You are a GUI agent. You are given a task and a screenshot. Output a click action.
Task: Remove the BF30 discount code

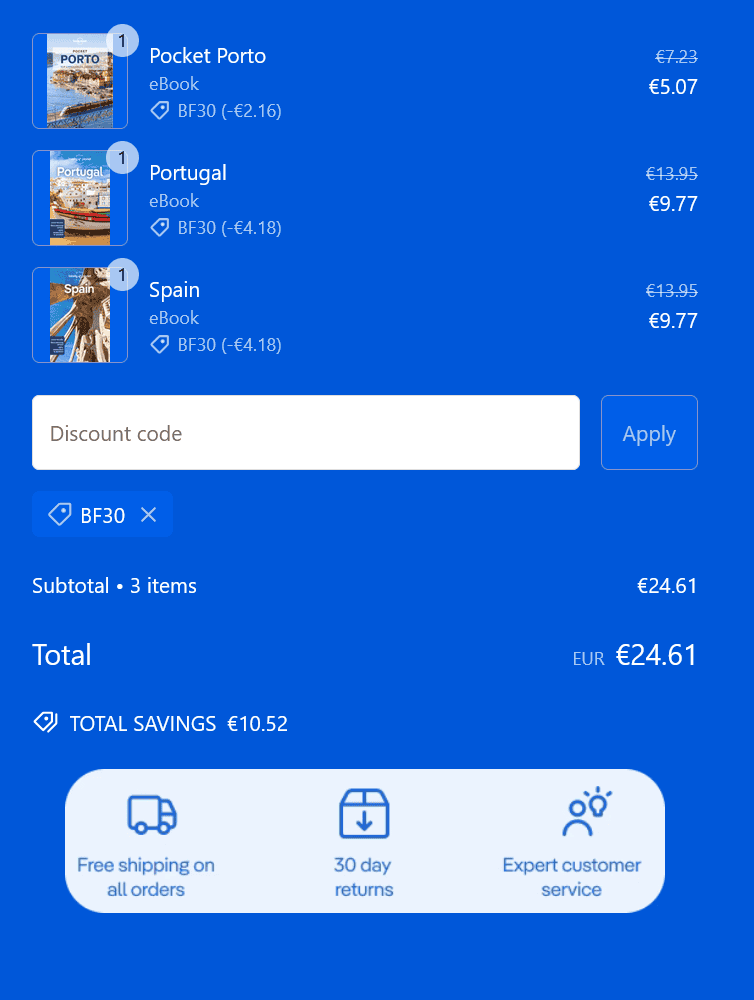(149, 515)
